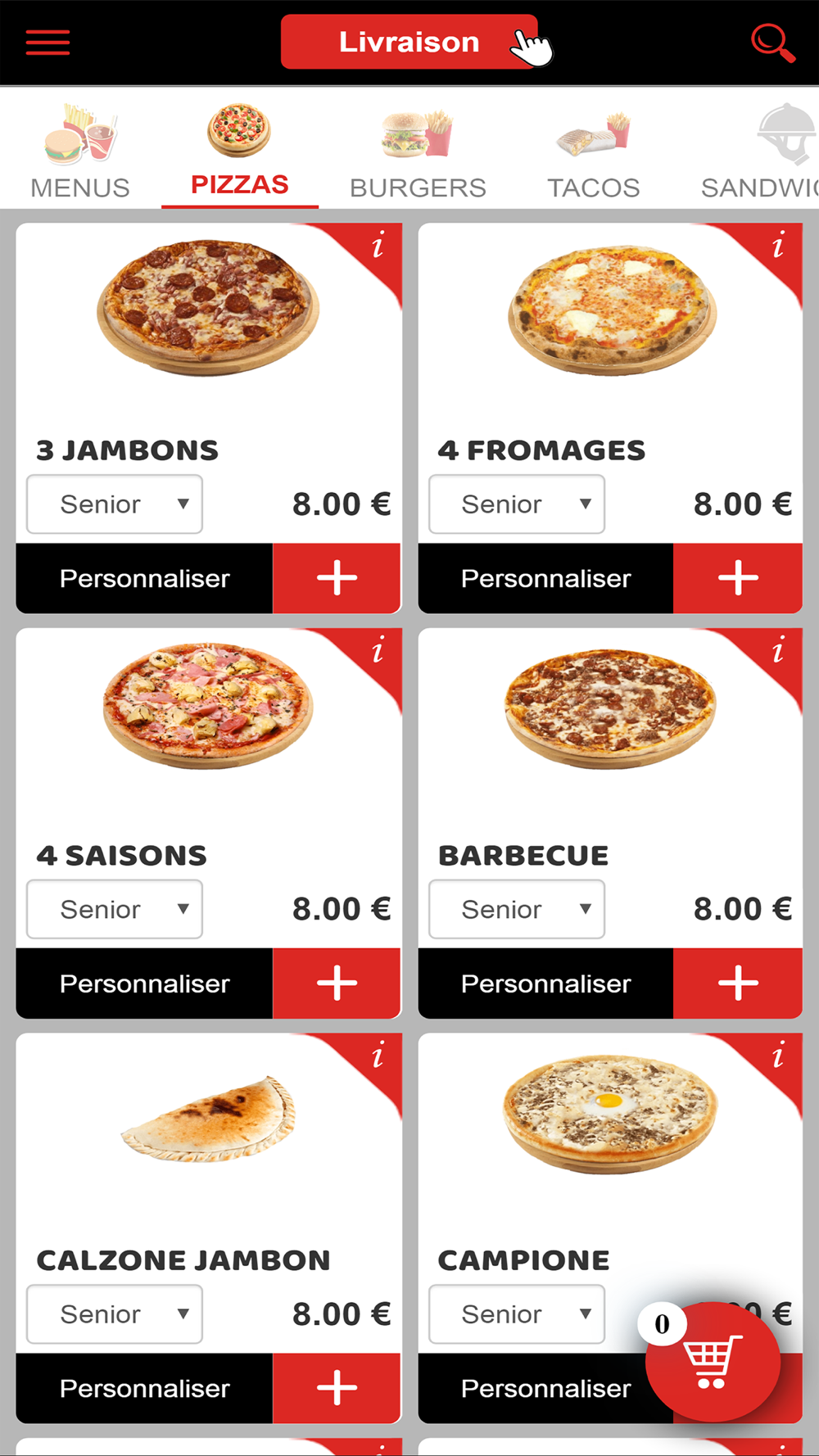Open the shopping cart
Screen dimensions: 819x1456
coord(712,1361)
